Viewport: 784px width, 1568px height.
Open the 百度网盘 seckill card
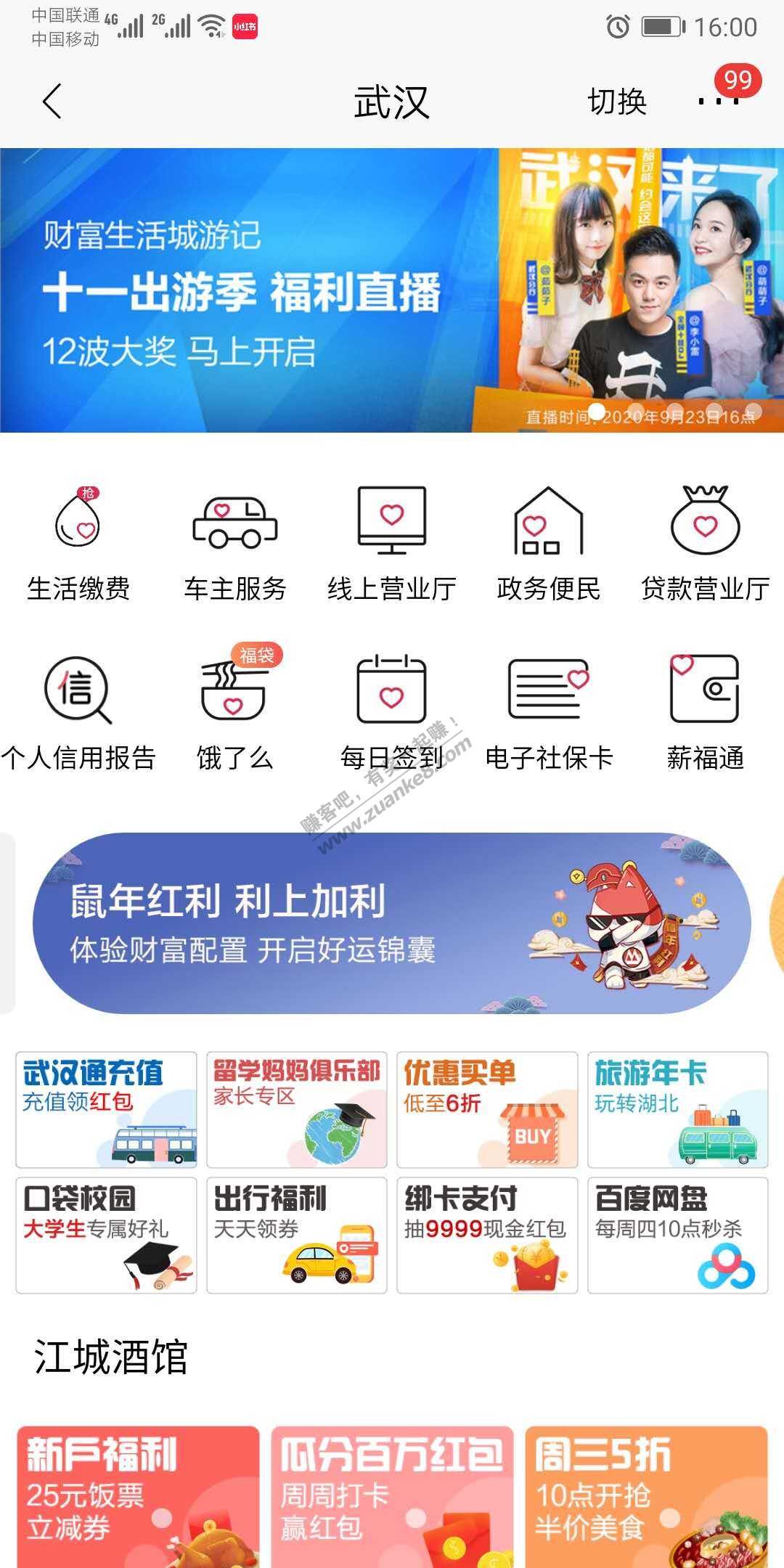(x=677, y=1235)
